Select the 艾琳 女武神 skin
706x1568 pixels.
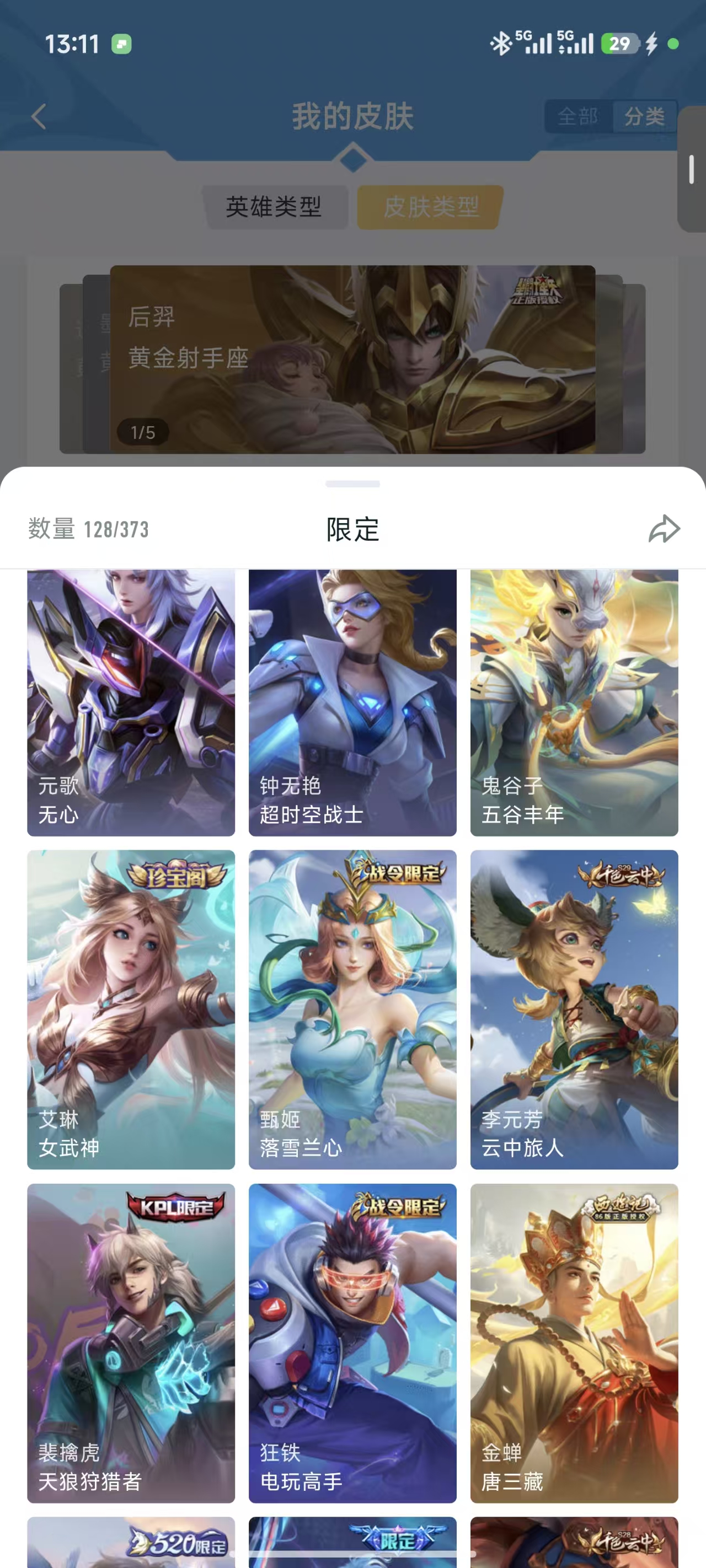pyautogui.click(x=131, y=1008)
